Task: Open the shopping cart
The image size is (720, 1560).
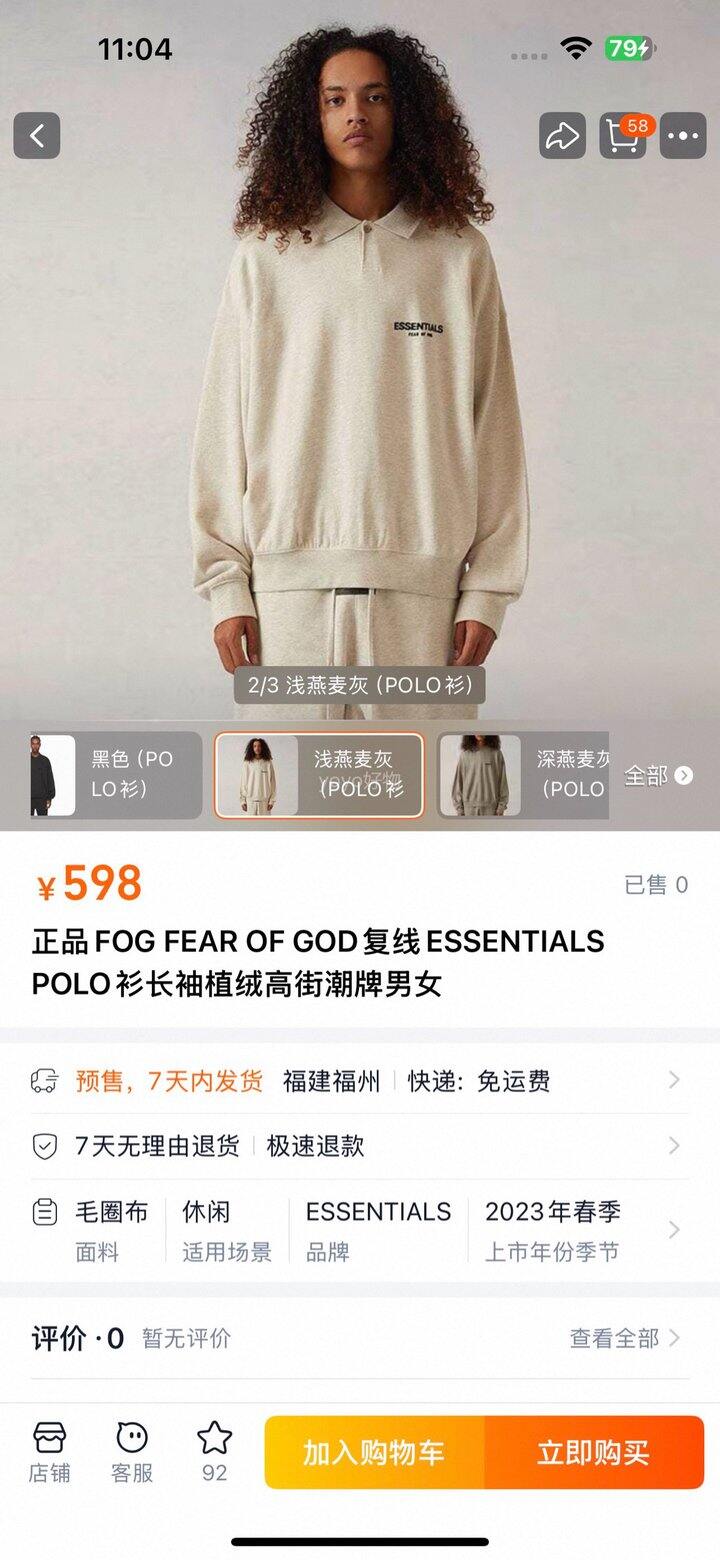Action: (623, 136)
